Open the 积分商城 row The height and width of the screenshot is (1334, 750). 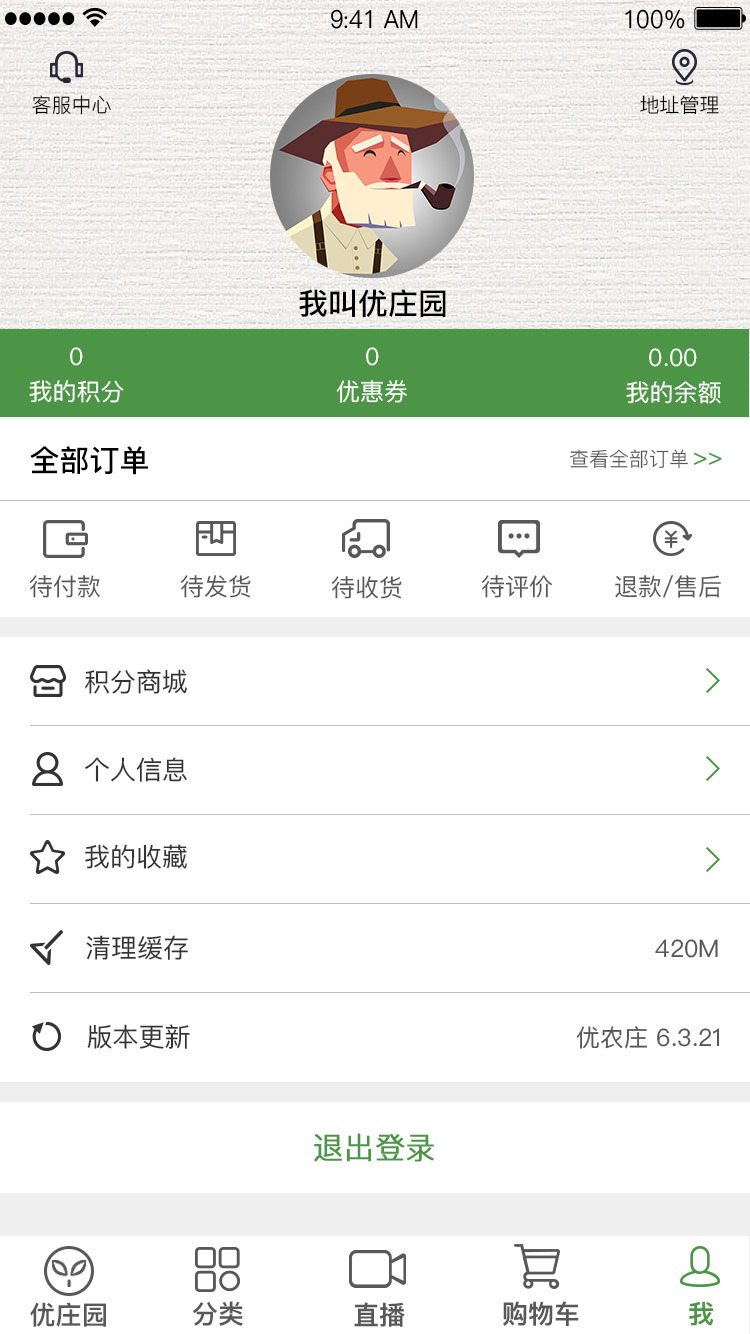(375, 682)
